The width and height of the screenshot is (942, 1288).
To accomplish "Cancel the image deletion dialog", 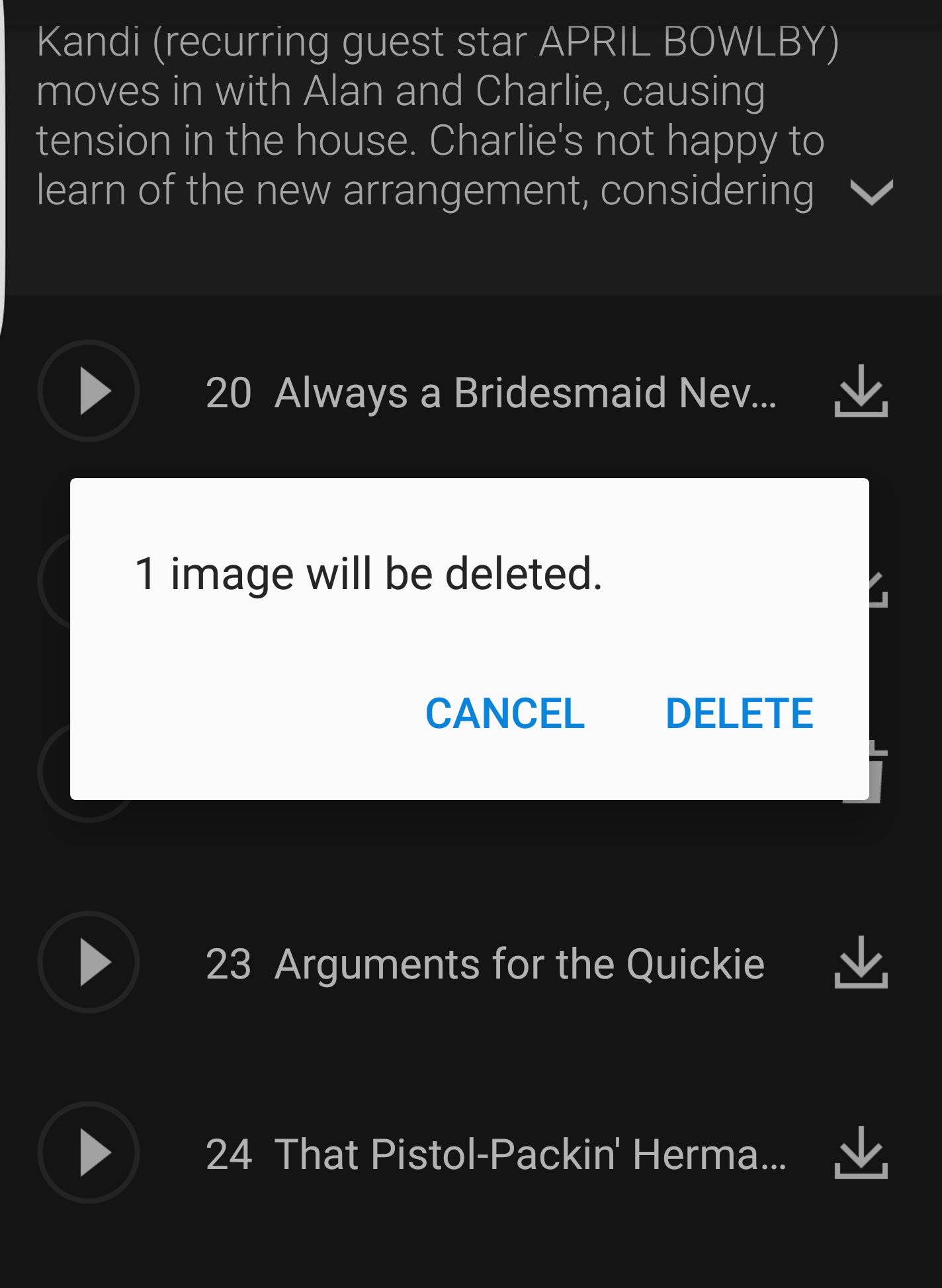I will coord(505,713).
